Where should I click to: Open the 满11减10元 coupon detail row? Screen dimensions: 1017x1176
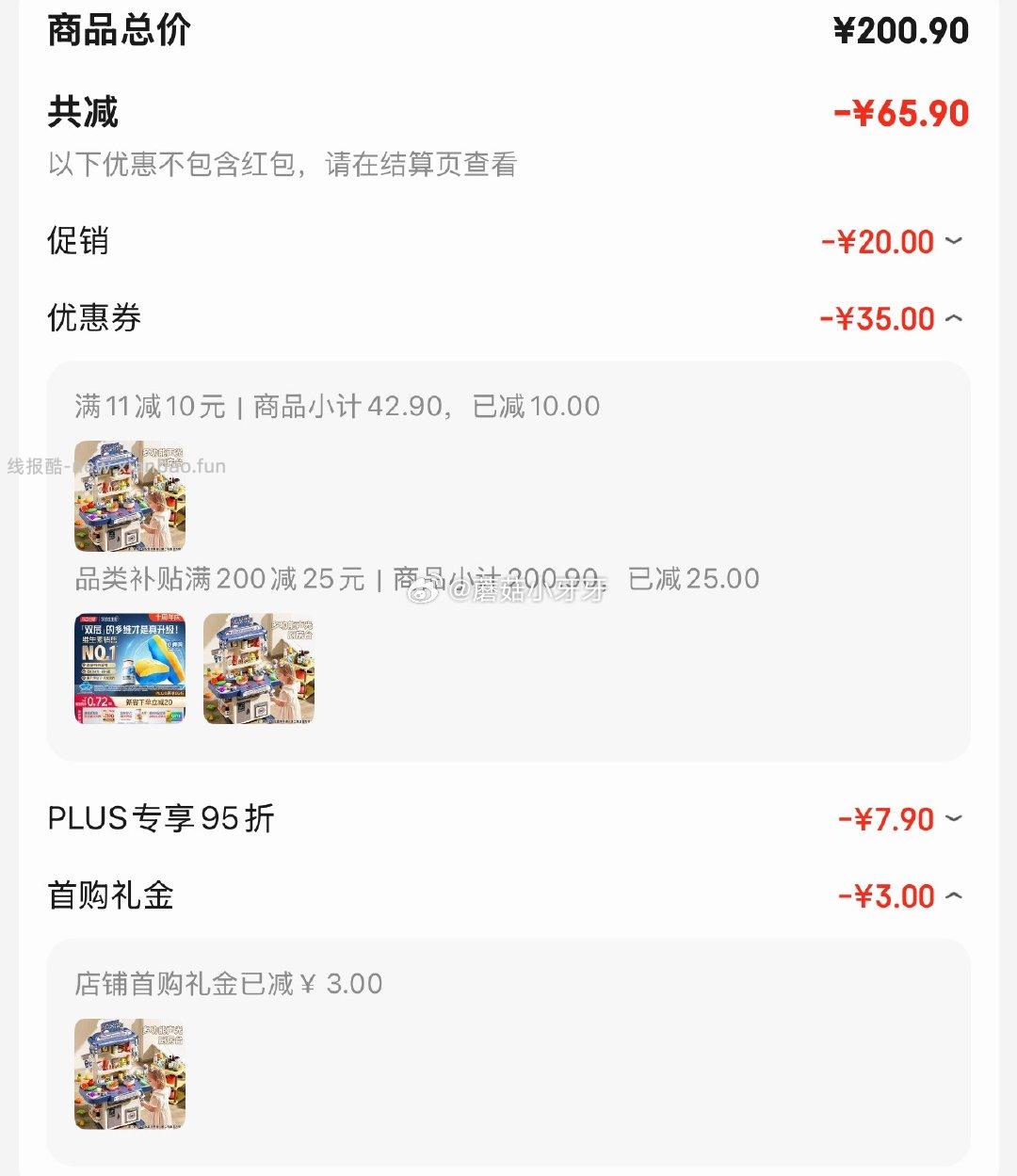click(339, 406)
